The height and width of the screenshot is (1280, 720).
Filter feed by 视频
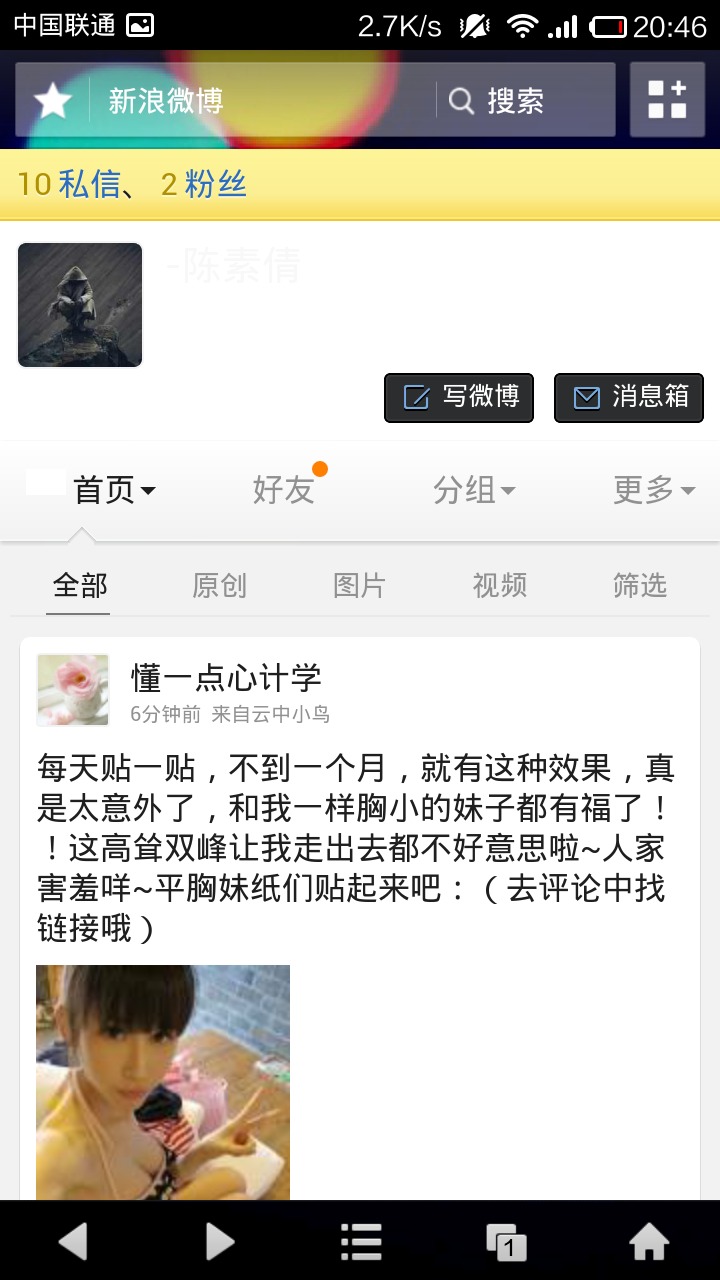click(x=499, y=585)
